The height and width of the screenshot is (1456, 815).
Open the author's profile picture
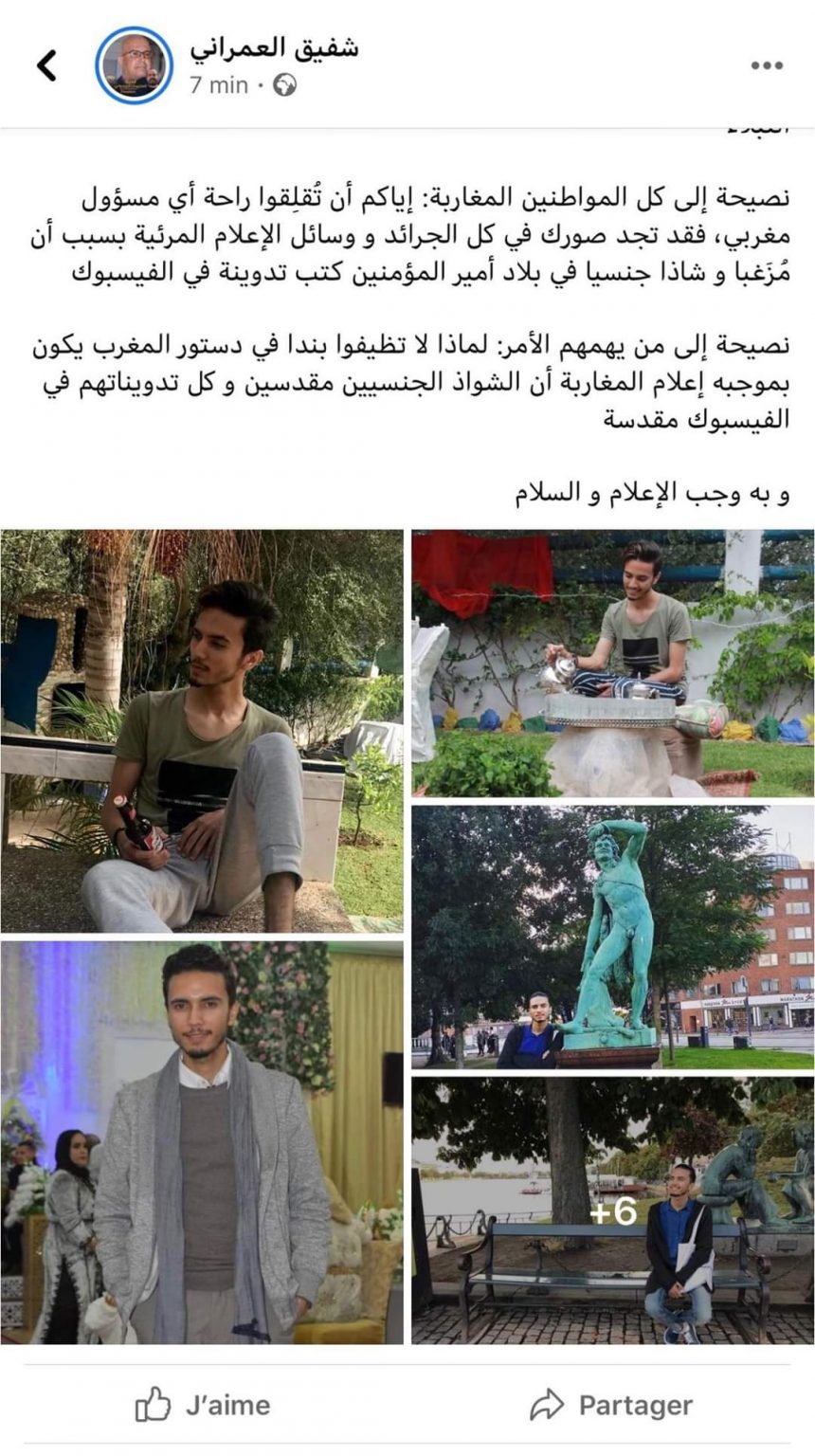pyautogui.click(x=134, y=65)
